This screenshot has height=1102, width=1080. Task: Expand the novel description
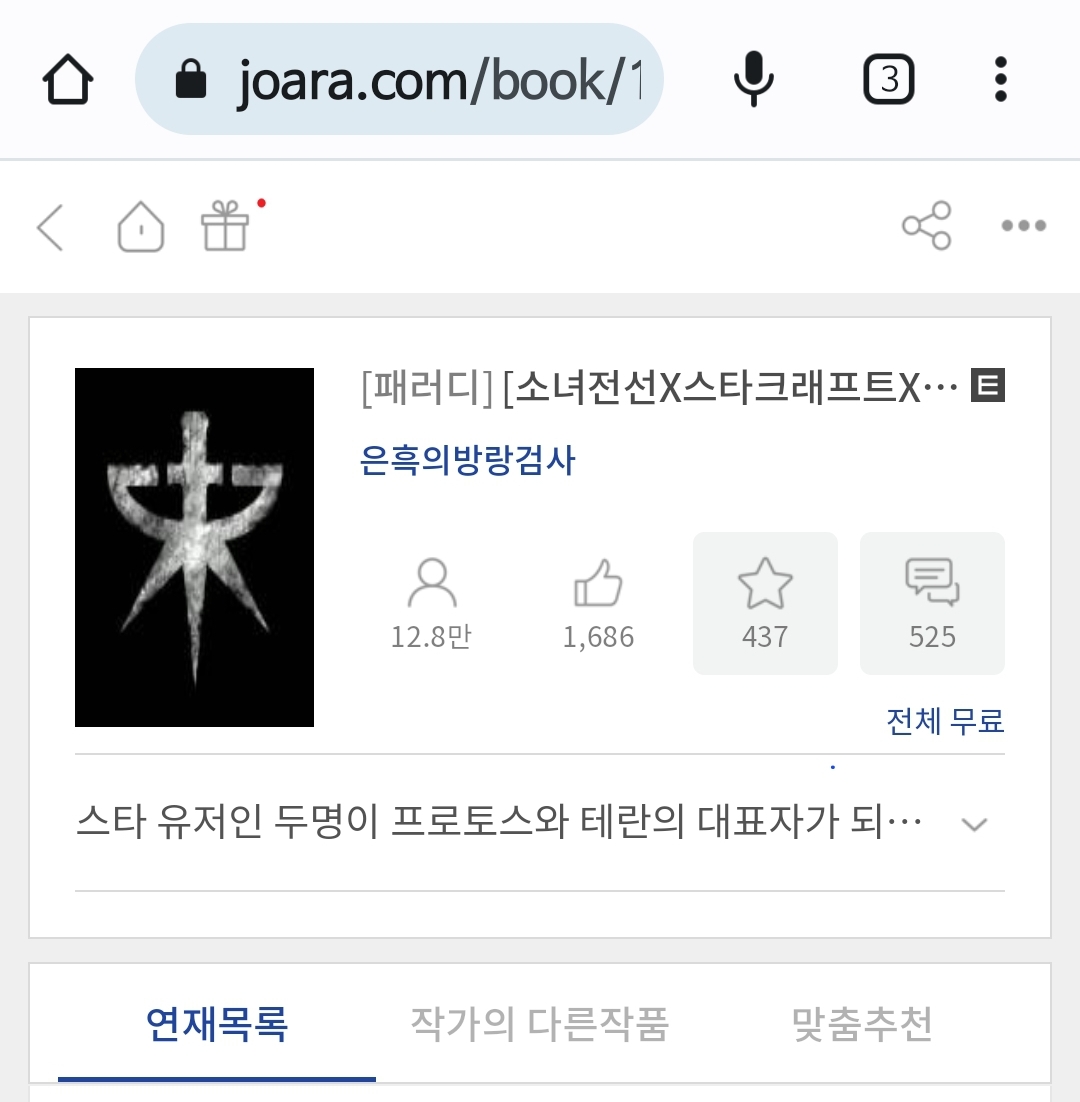[x=973, y=825]
